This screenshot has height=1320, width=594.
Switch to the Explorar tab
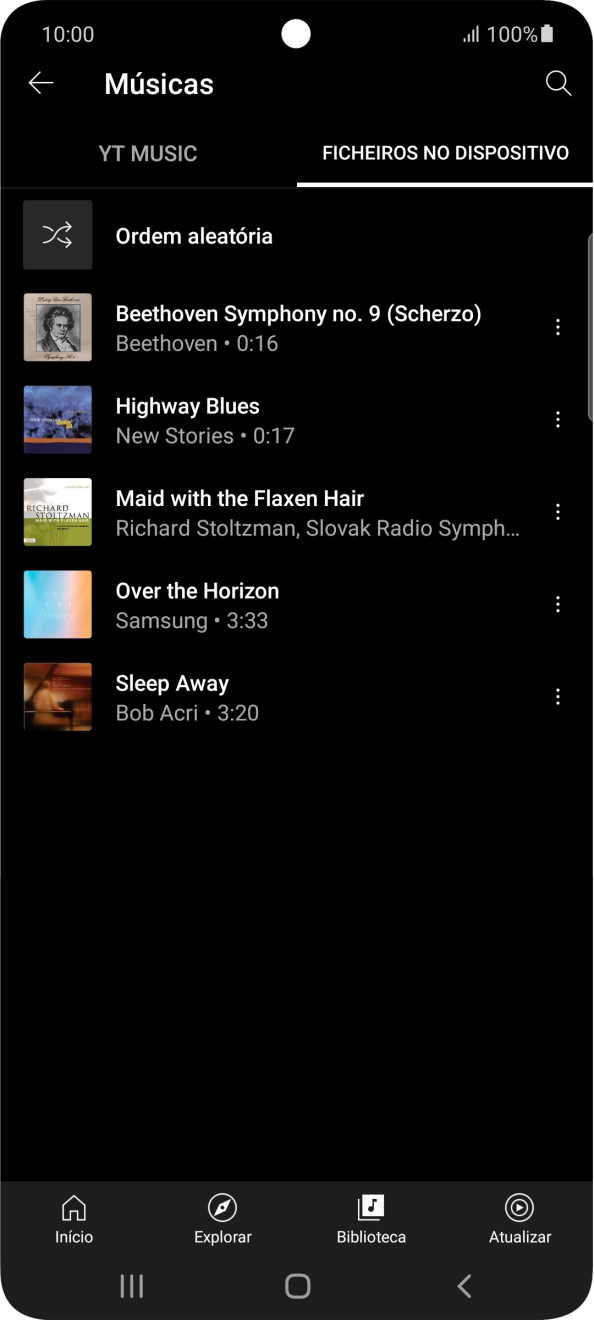pyautogui.click(x=222, y=1219)
